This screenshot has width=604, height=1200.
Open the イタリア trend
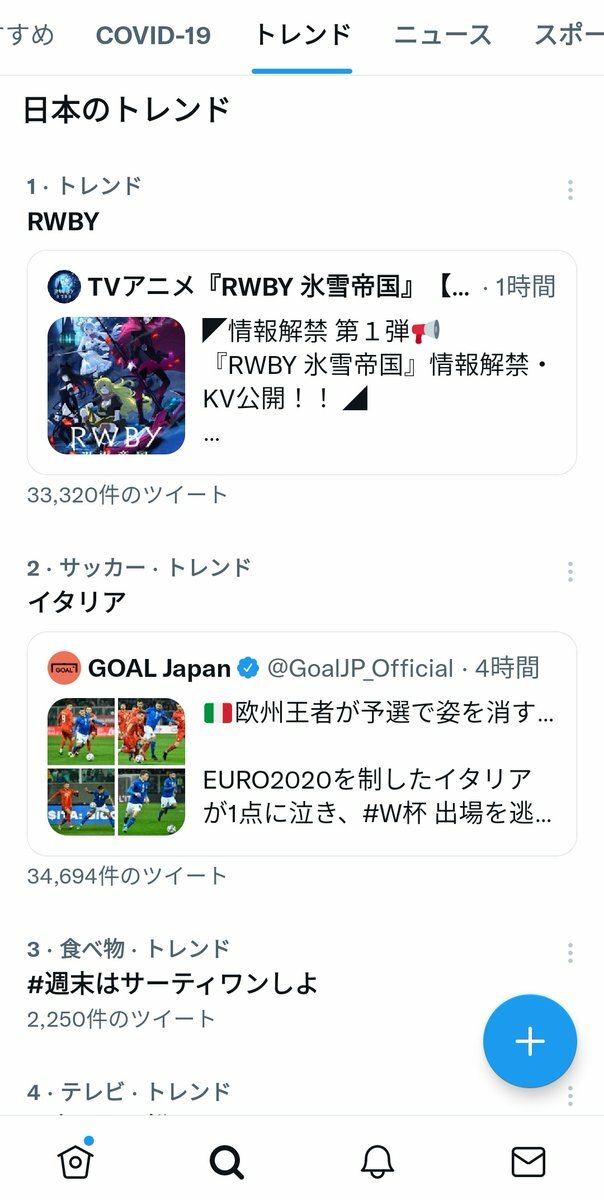77,602
